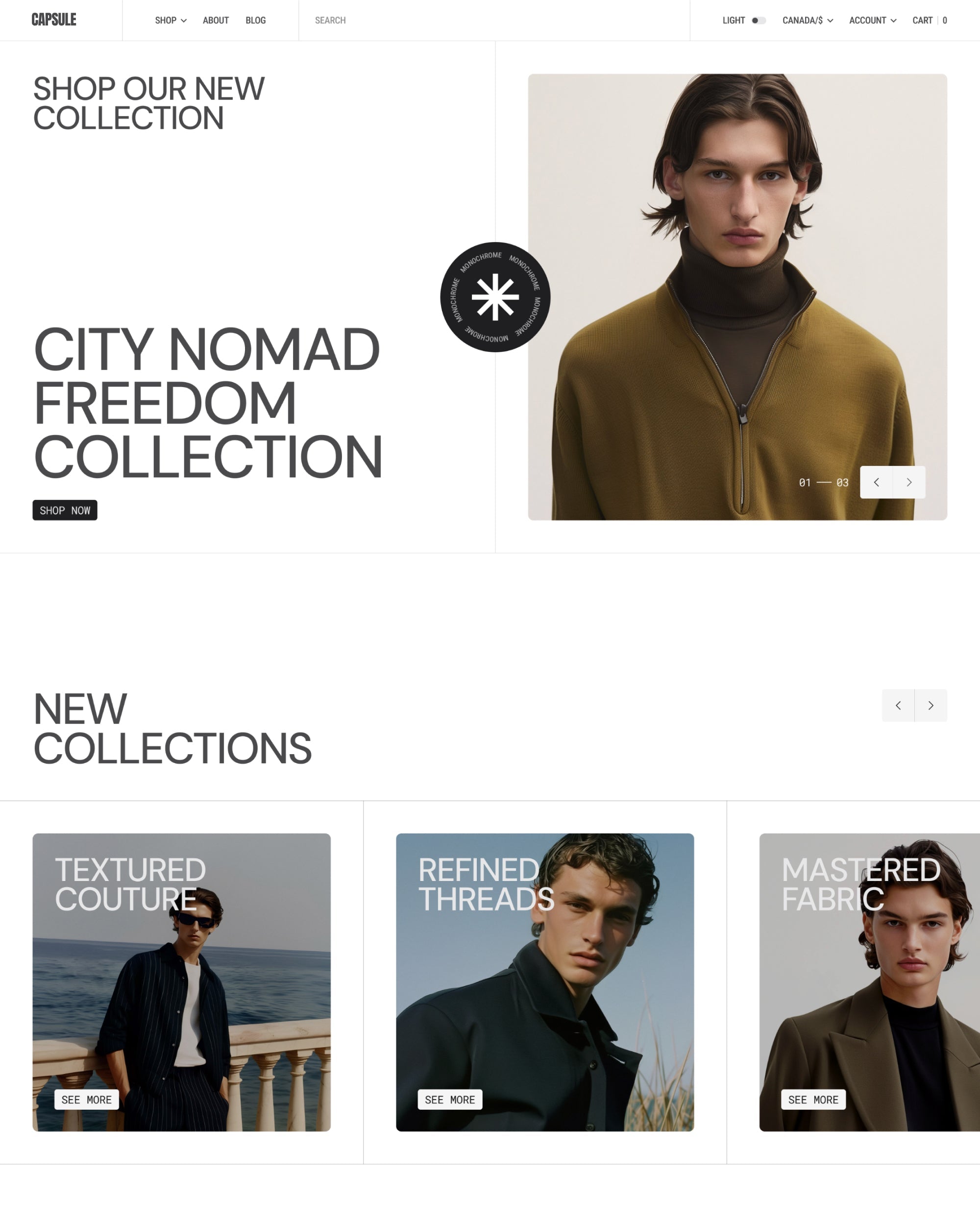This screenshot has width=980, height=1223.
Task: Open the Account dropdown
Action: click(872, 21)
